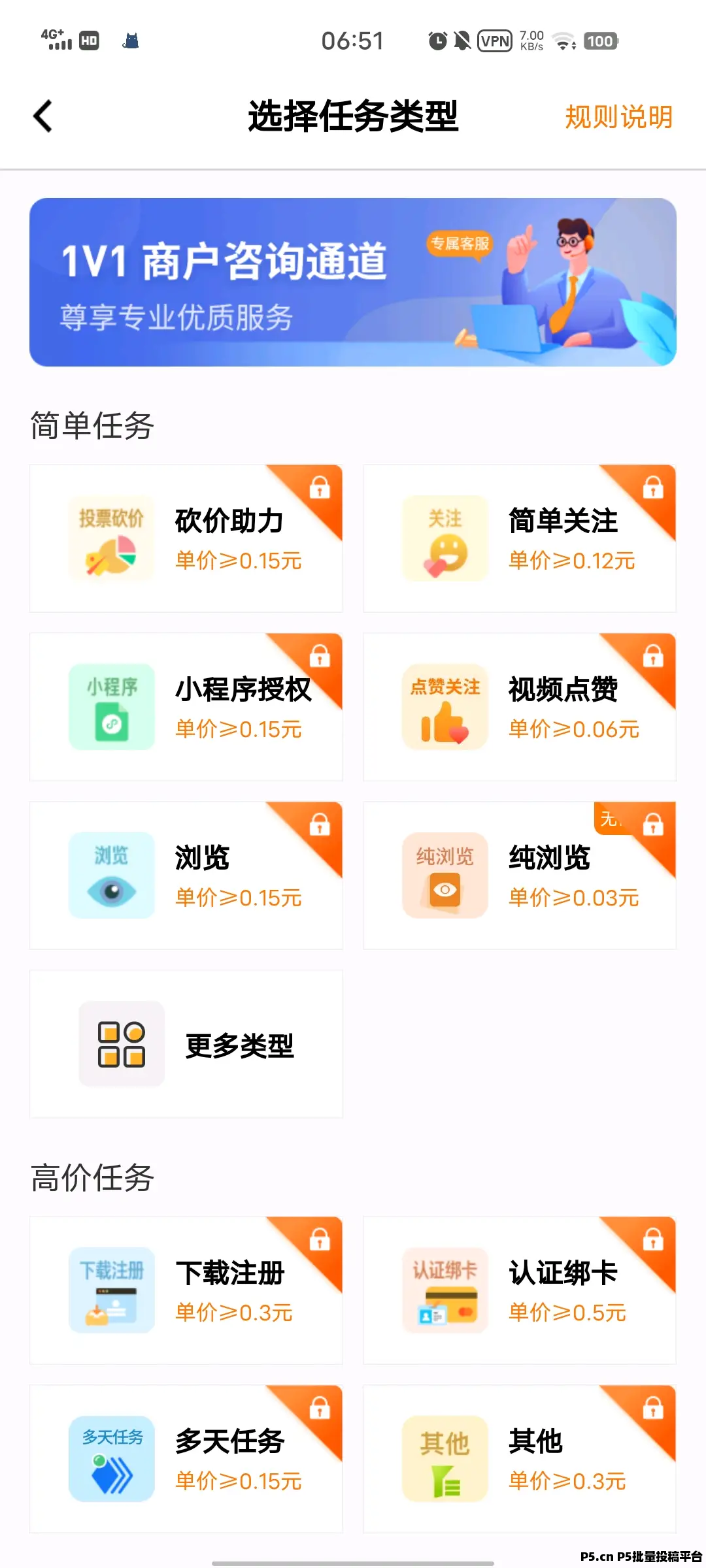
Task: Select the 下载注册 high-price task
Action: coord(186,1290)
